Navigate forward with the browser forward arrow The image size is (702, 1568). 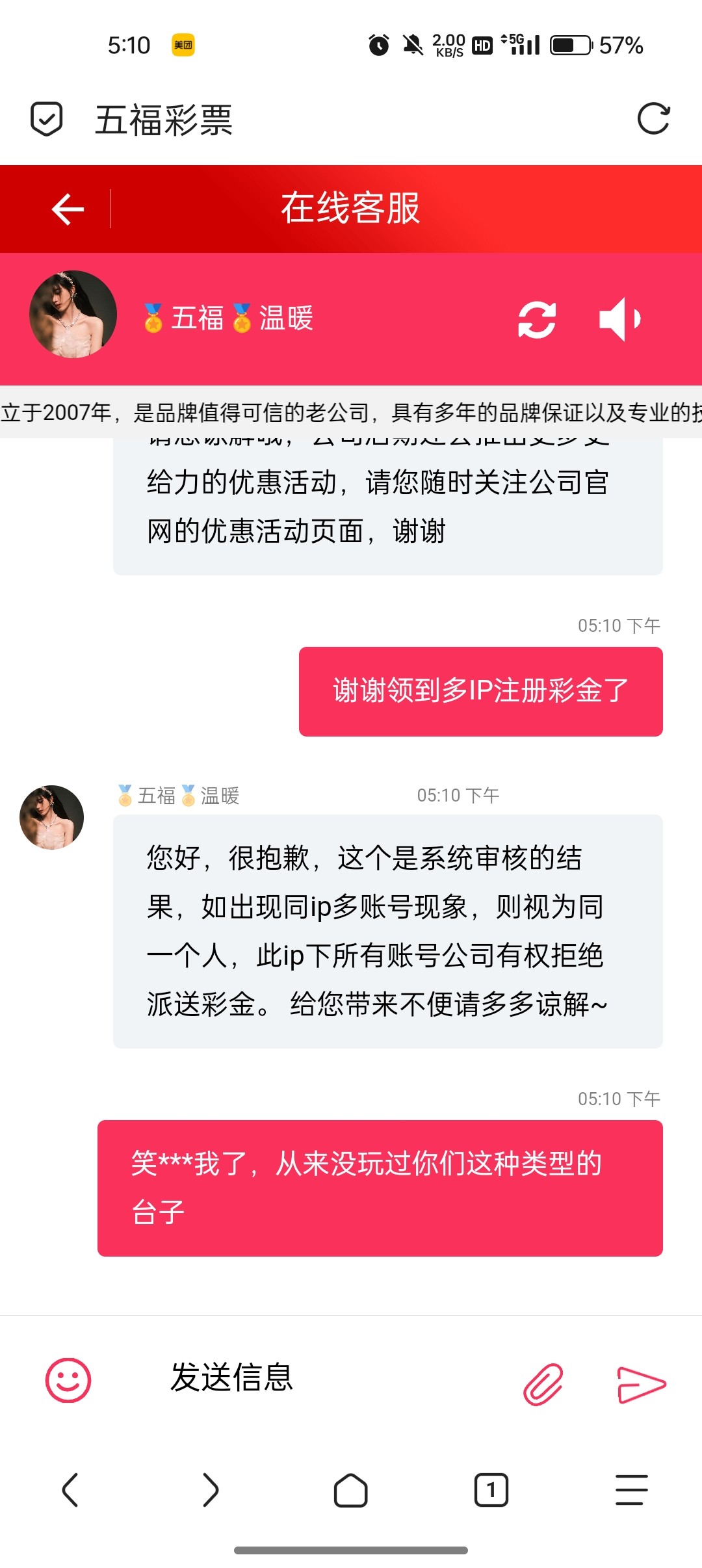pos(211,1490)
